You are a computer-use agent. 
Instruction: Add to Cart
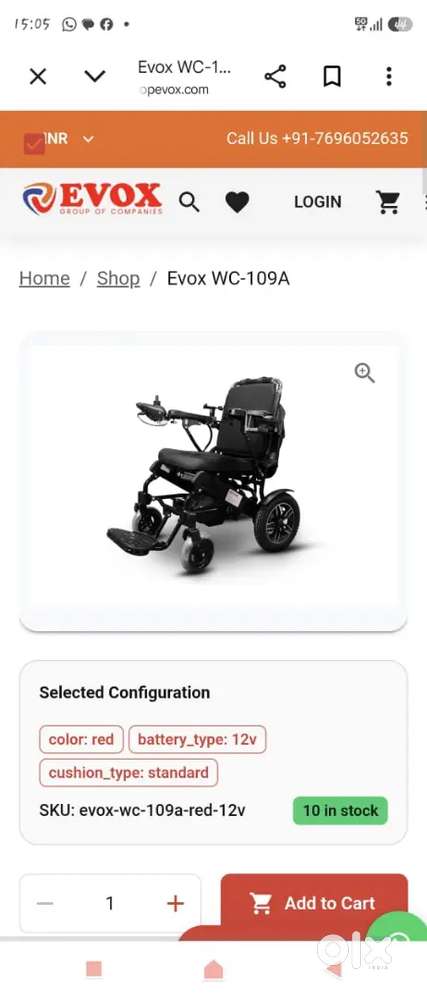314,903
